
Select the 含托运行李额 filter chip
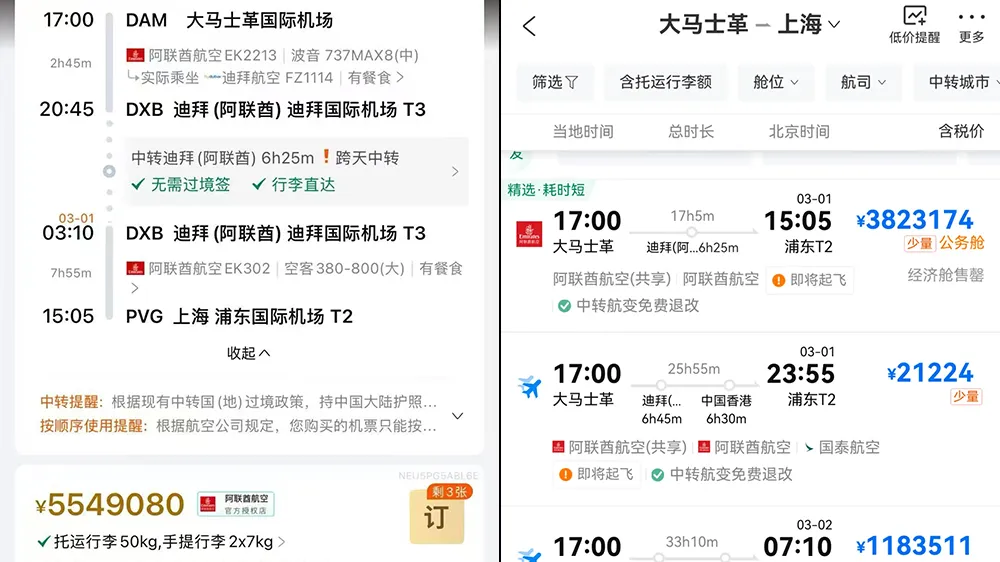coord(665,82)
